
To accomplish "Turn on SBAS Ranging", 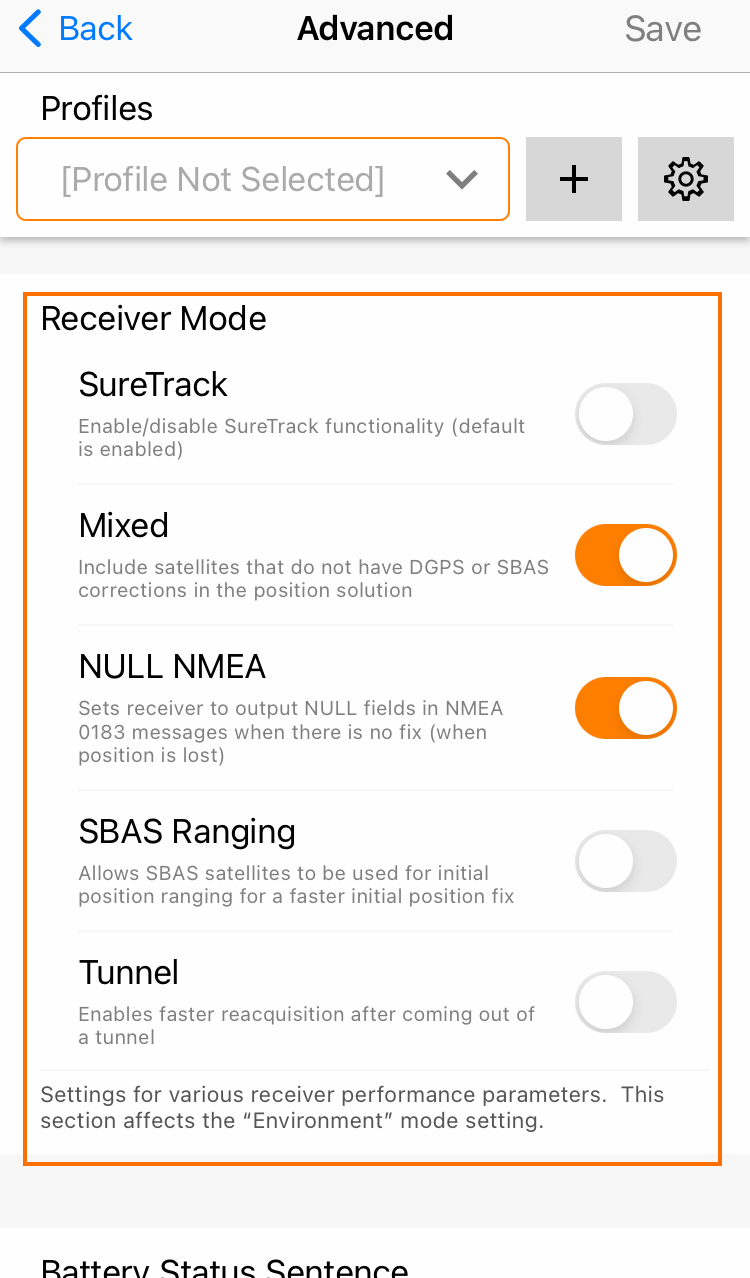I will click(x=625, y=861).
